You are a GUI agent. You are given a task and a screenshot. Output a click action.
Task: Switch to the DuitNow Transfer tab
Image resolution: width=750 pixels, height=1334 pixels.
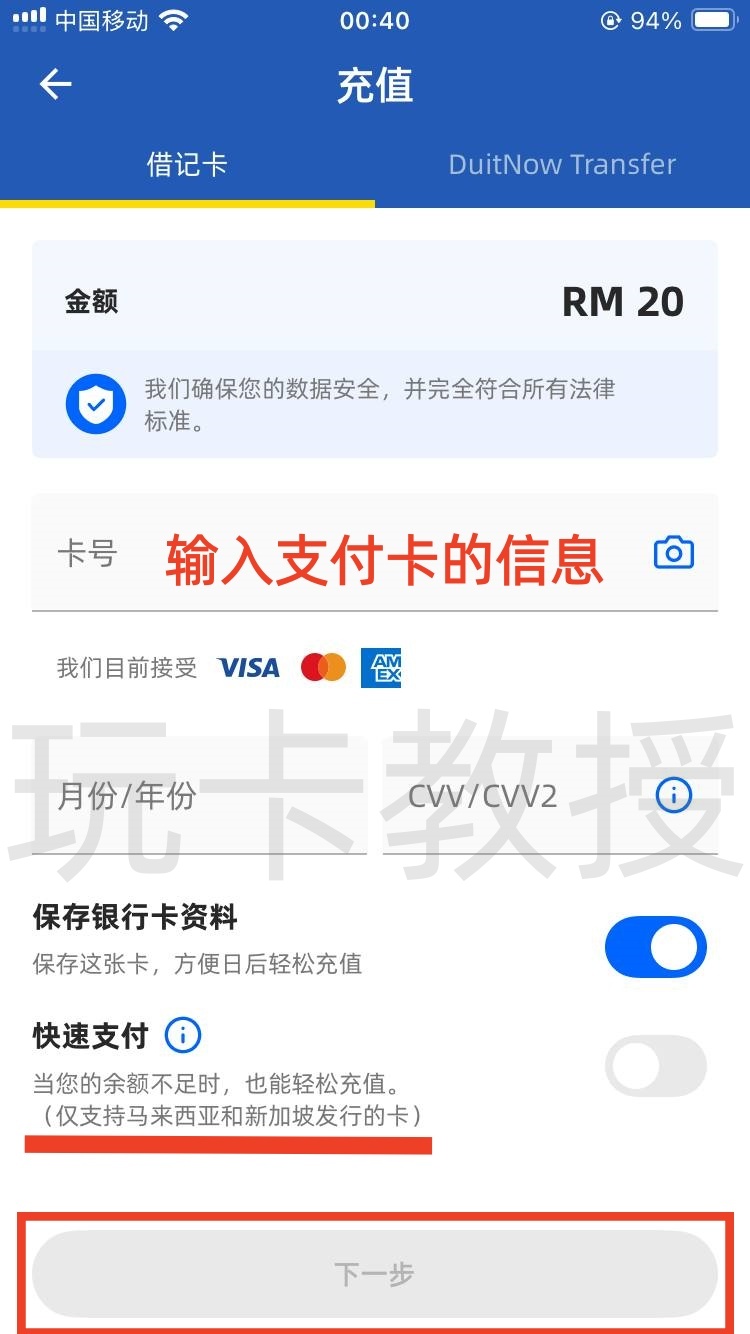pyautogui.click(x=561, y=164)
